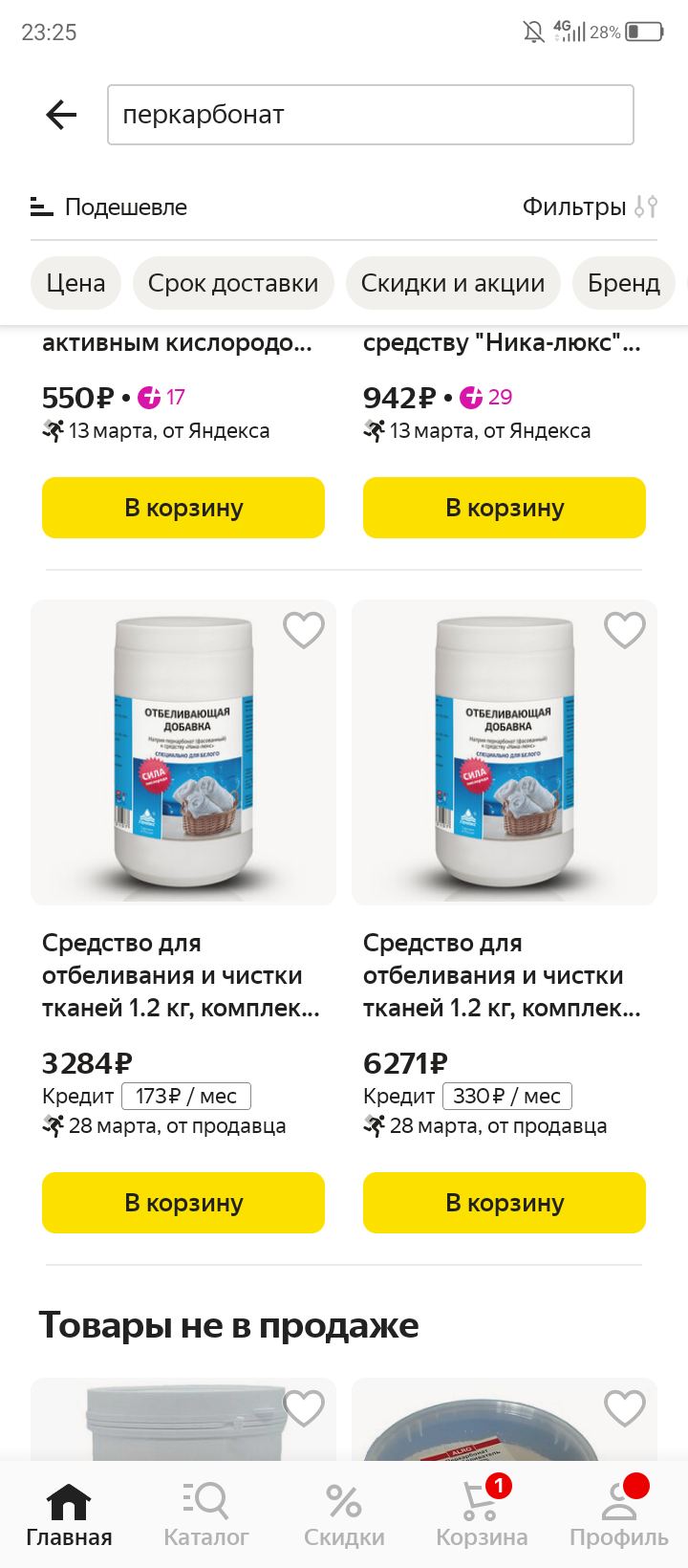Viewport: 688px width, 1568px height.
Task: Open the Подешевле sorting option
Action: click(109, 207)
